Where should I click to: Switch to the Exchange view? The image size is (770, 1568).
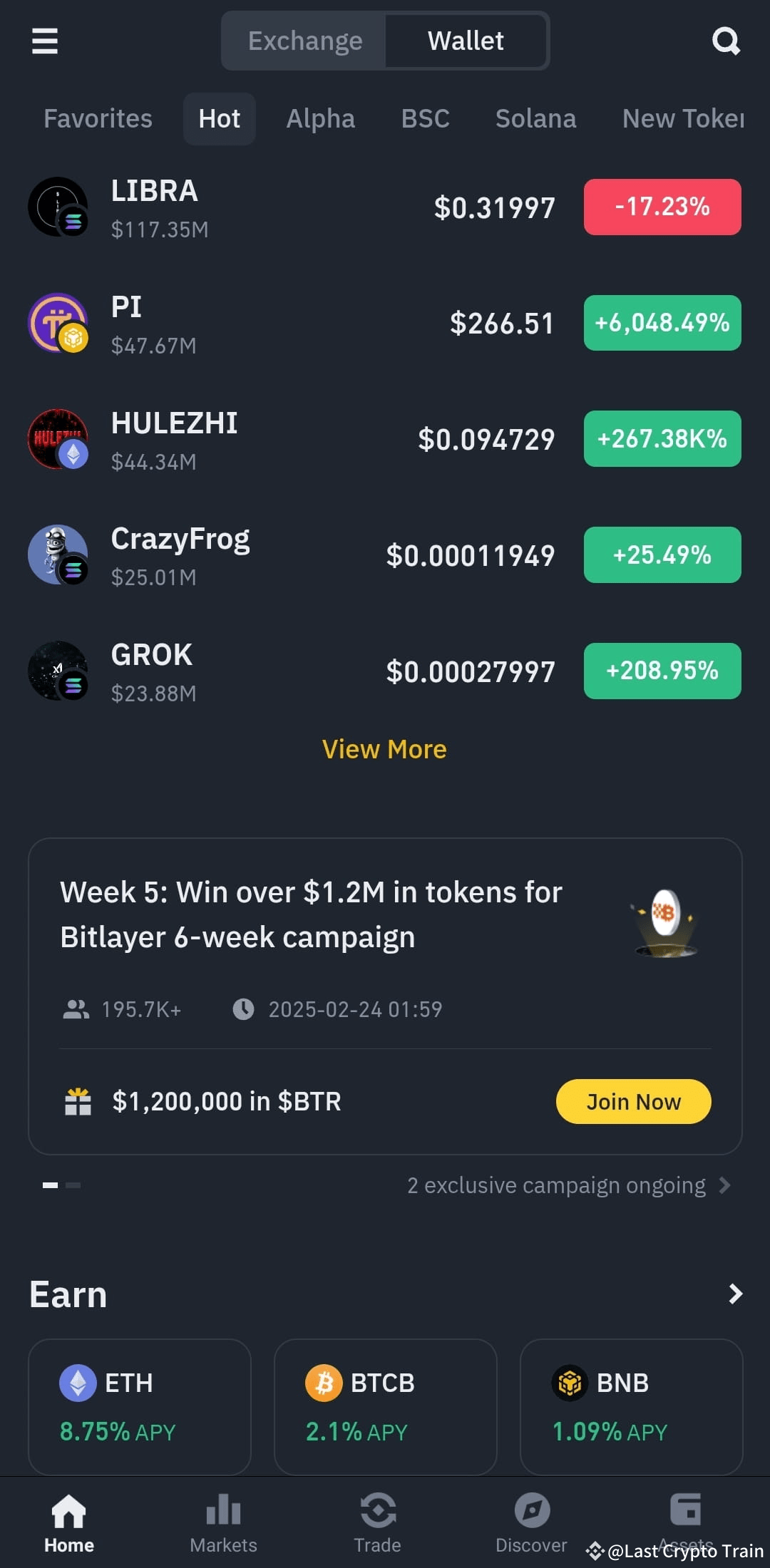(304, 41)
